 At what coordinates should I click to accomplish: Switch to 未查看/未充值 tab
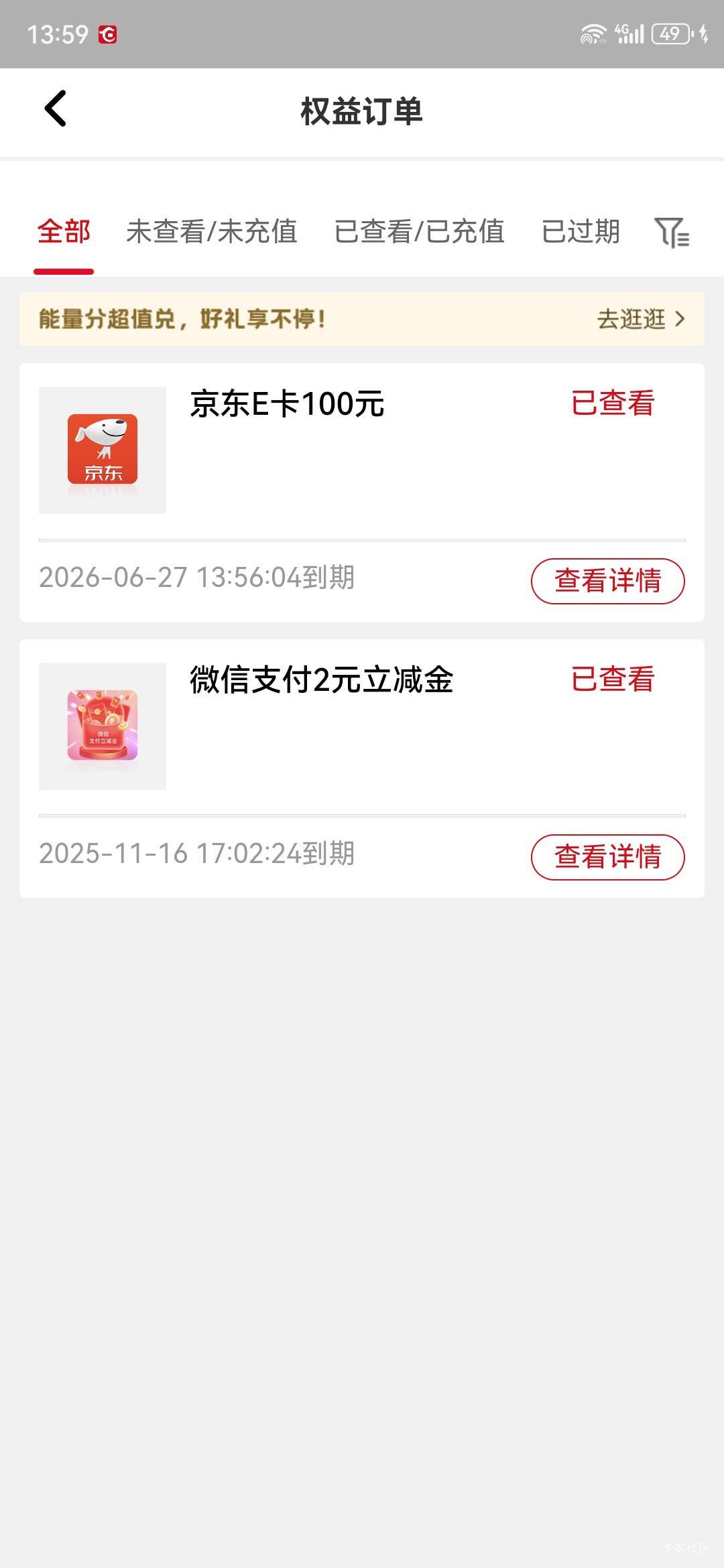[211, 233]
